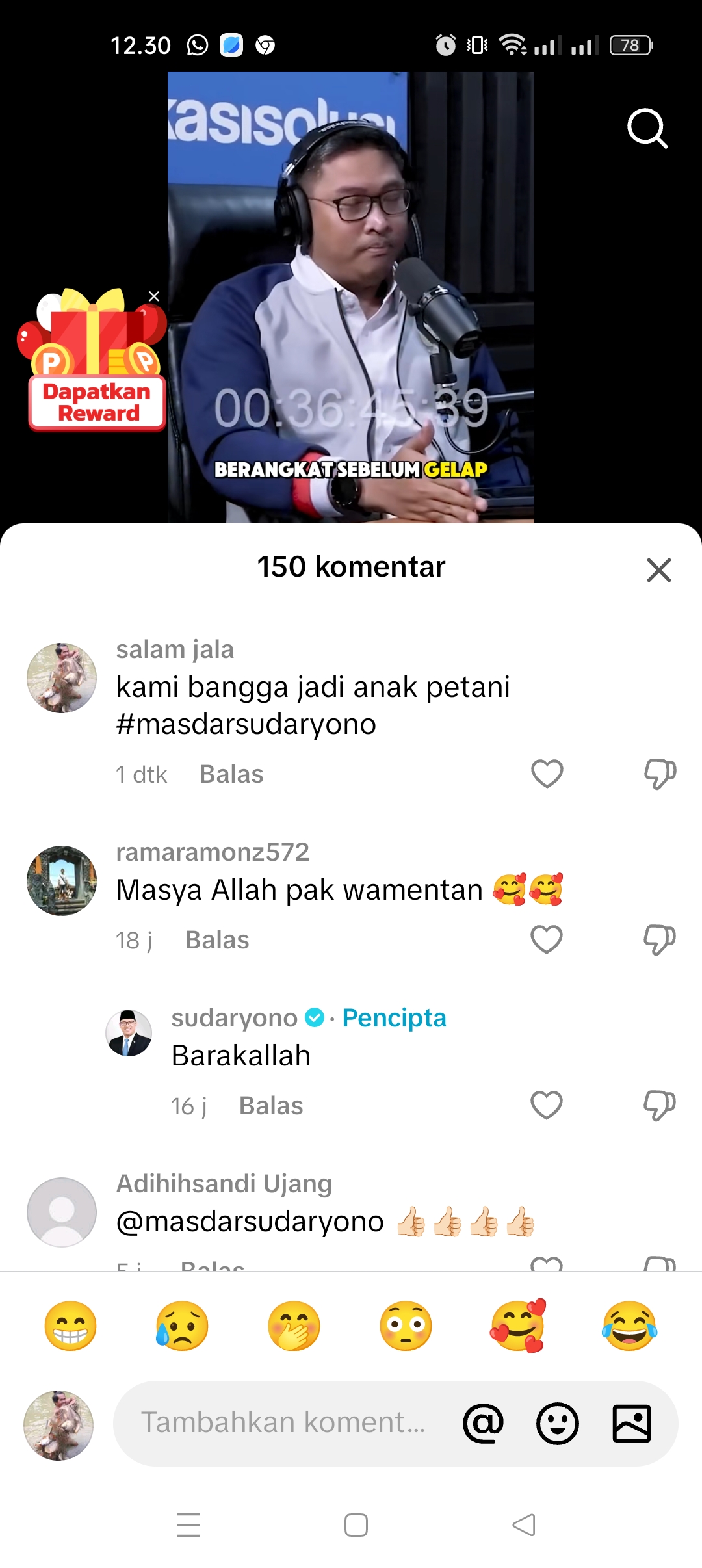This screenshot has height=1568, width=702.
Task: Like sudaryono's Barakallah reply
Action: [547, 1105]
